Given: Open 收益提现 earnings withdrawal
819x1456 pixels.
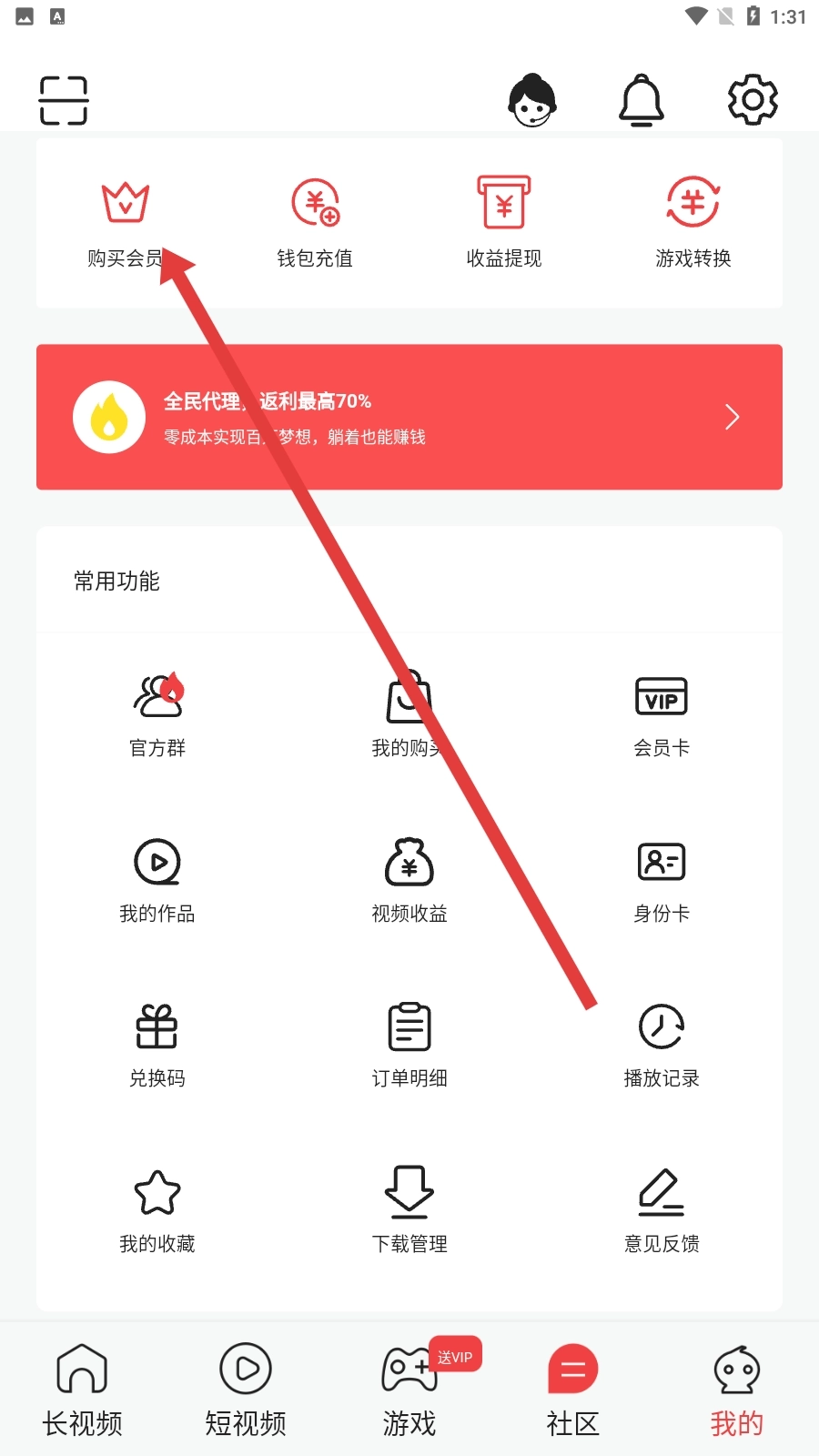Looking at the screenshot, I should pos(504,223).
